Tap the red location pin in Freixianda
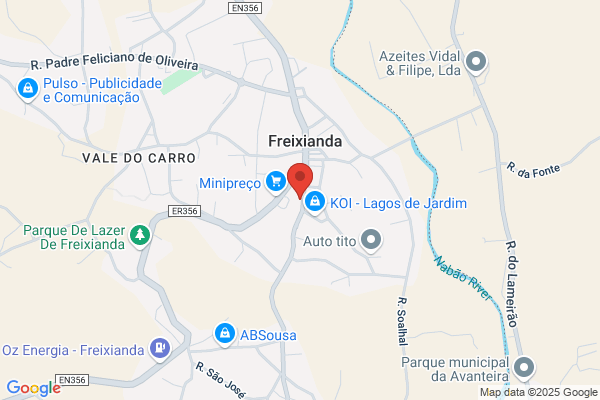Viewport: 600px width, 400px height. 300,179
